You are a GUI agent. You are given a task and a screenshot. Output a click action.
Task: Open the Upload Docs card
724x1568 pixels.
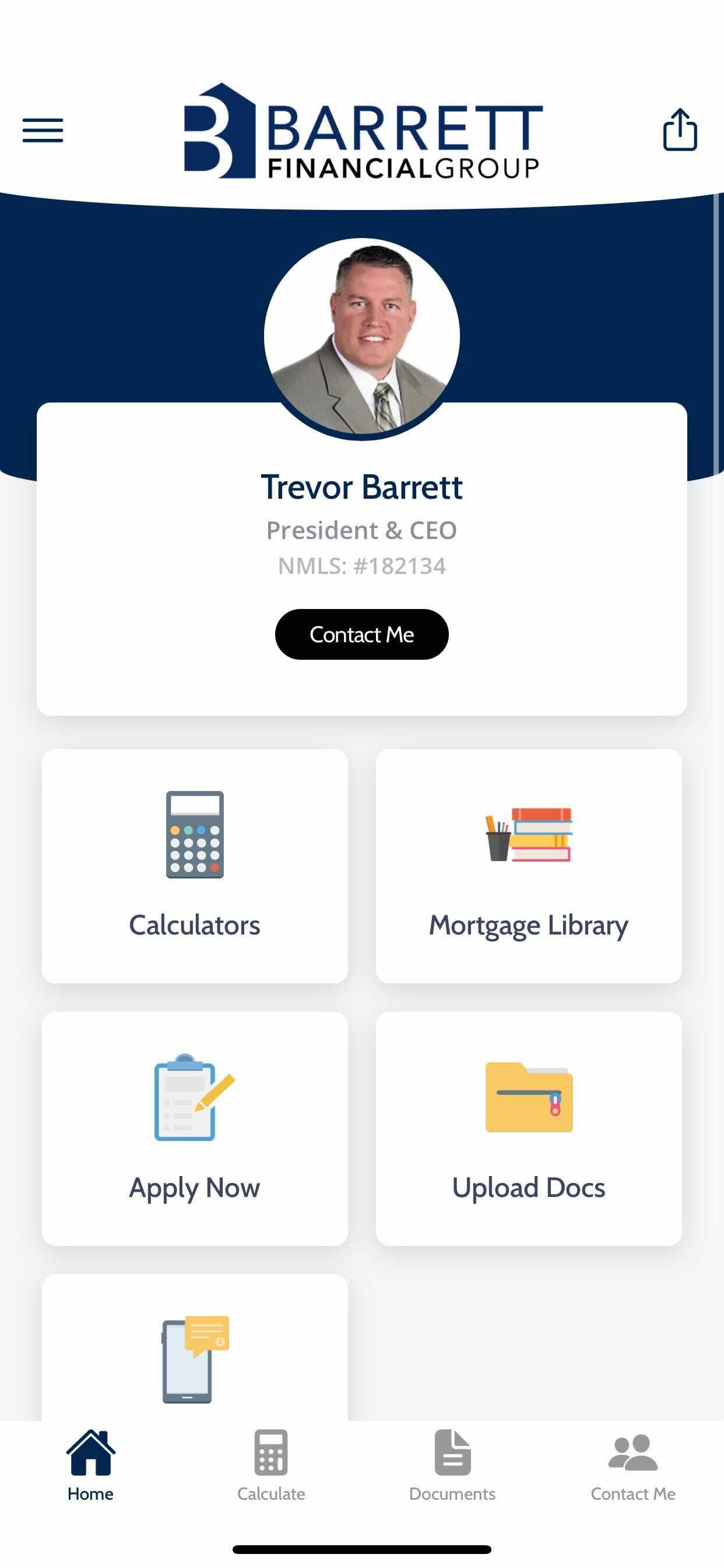click(x=529, y=1128)
